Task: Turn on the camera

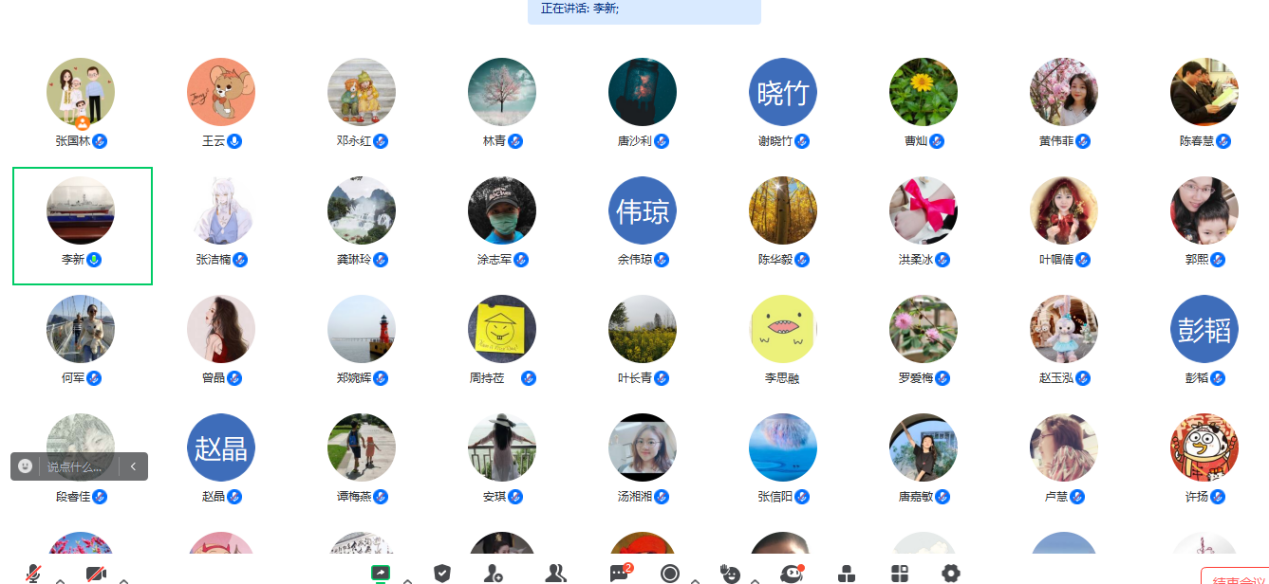Action: [x=96, y=573]
